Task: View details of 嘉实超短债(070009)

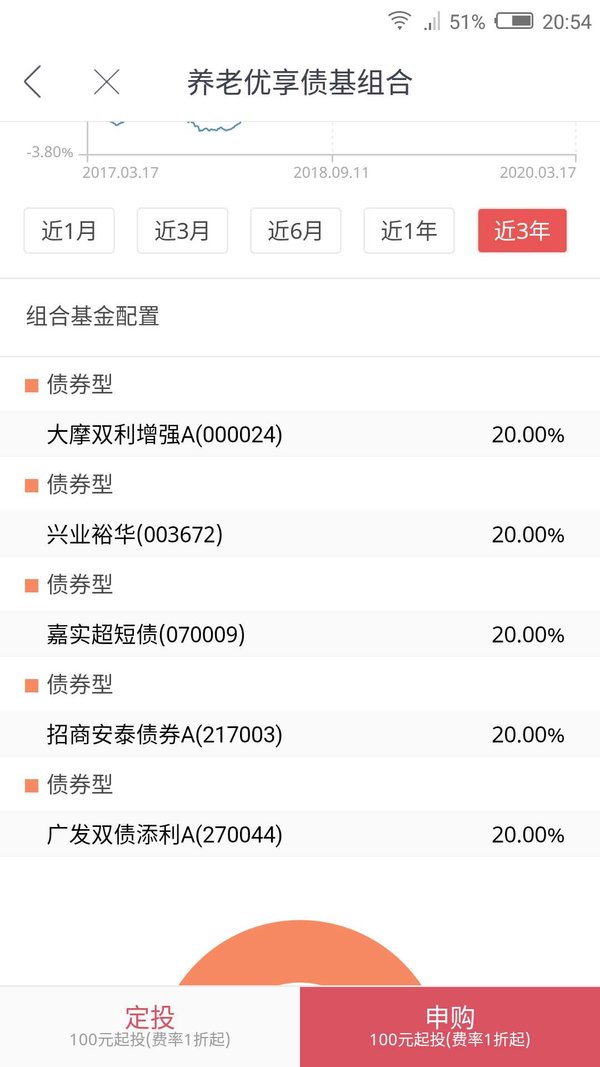Action: (x=300, y=634)
